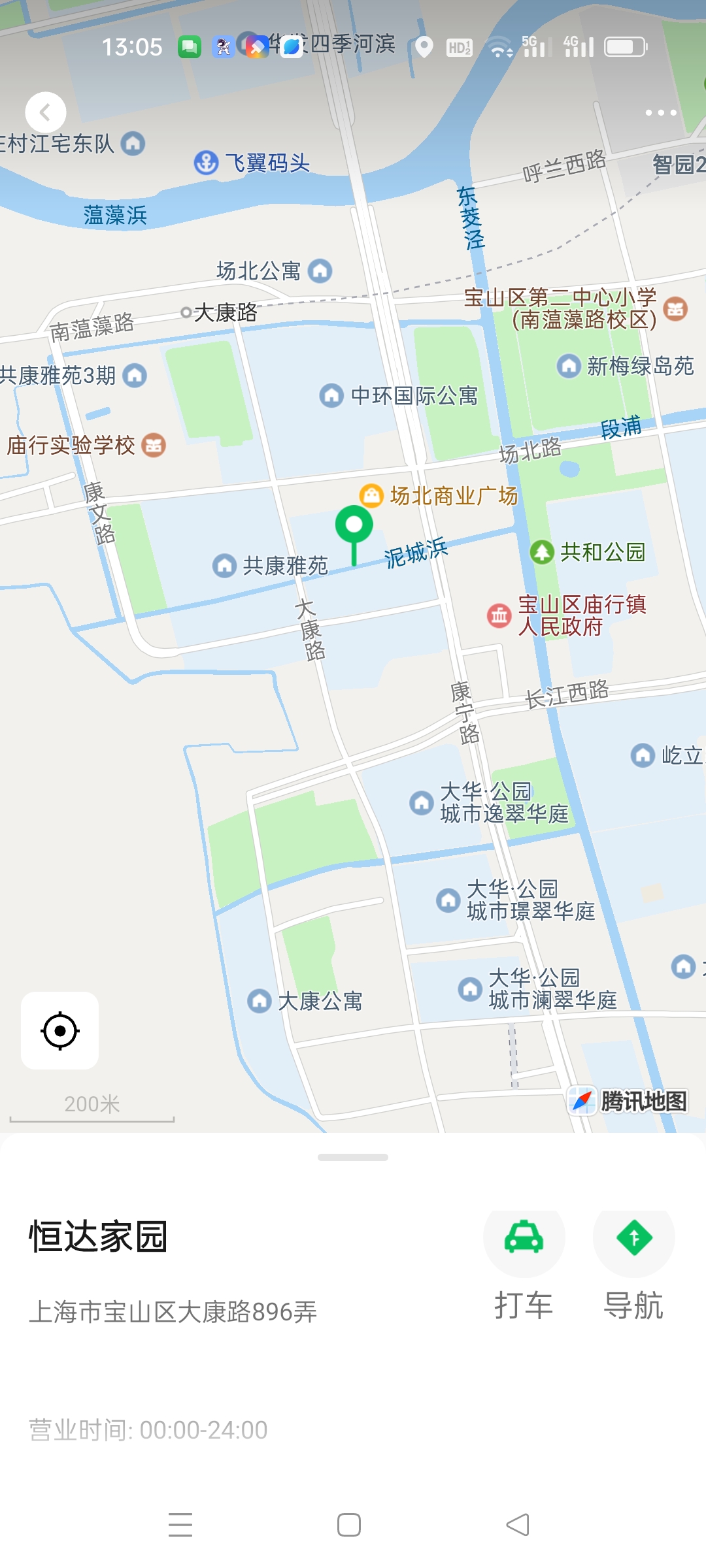Start navigation with the 导航 button
The width and height of the screenshot is (706, 1568).
click(x=633, y=1239)
